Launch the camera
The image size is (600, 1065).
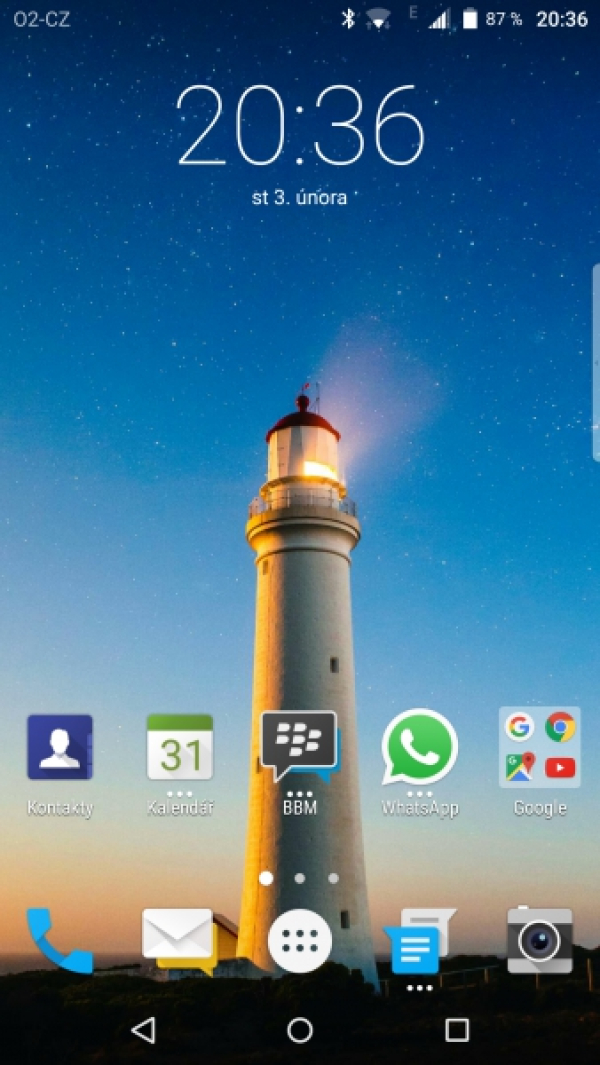540,939
